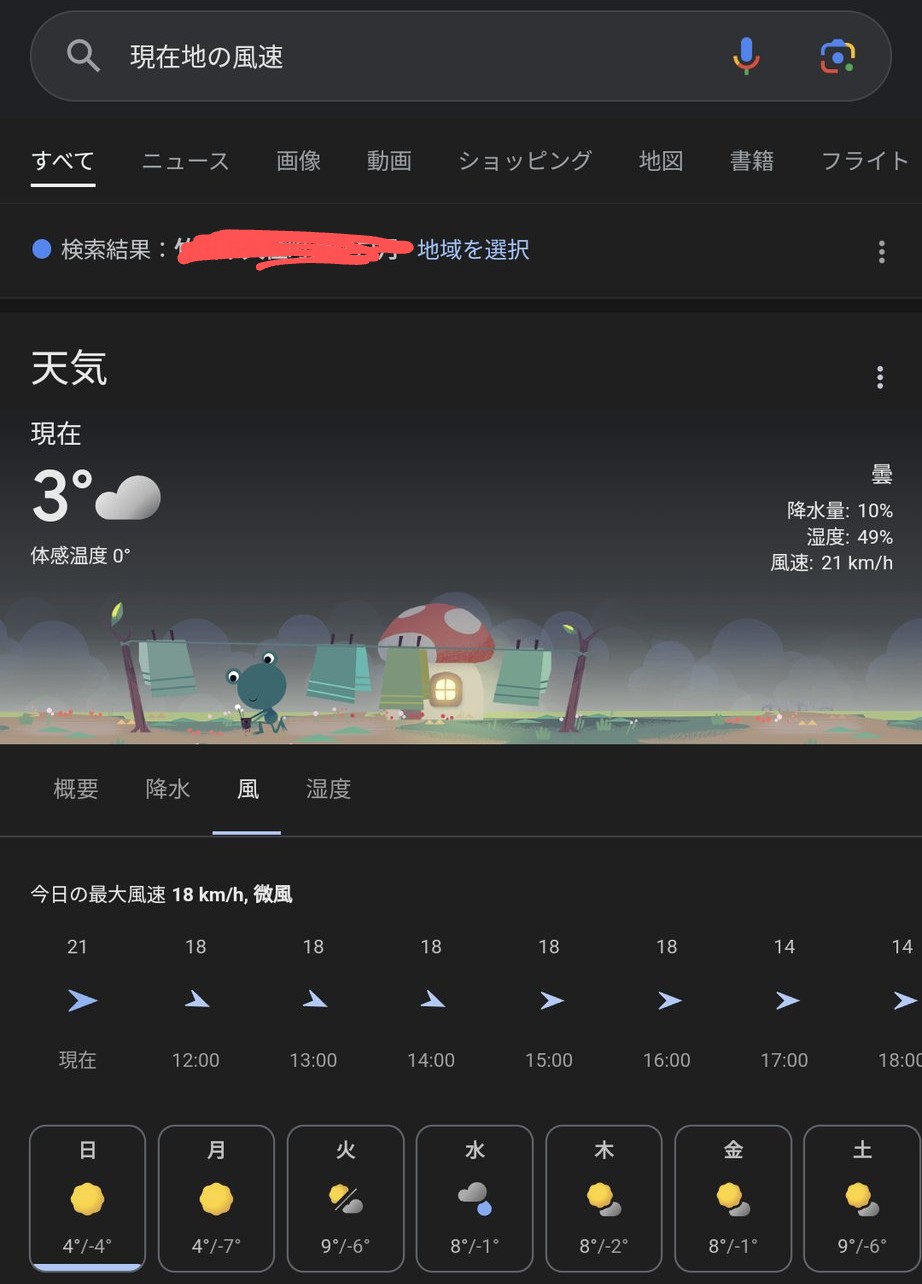
Task: Select the 火 daily forecast card
Action: click(345, 1197)
